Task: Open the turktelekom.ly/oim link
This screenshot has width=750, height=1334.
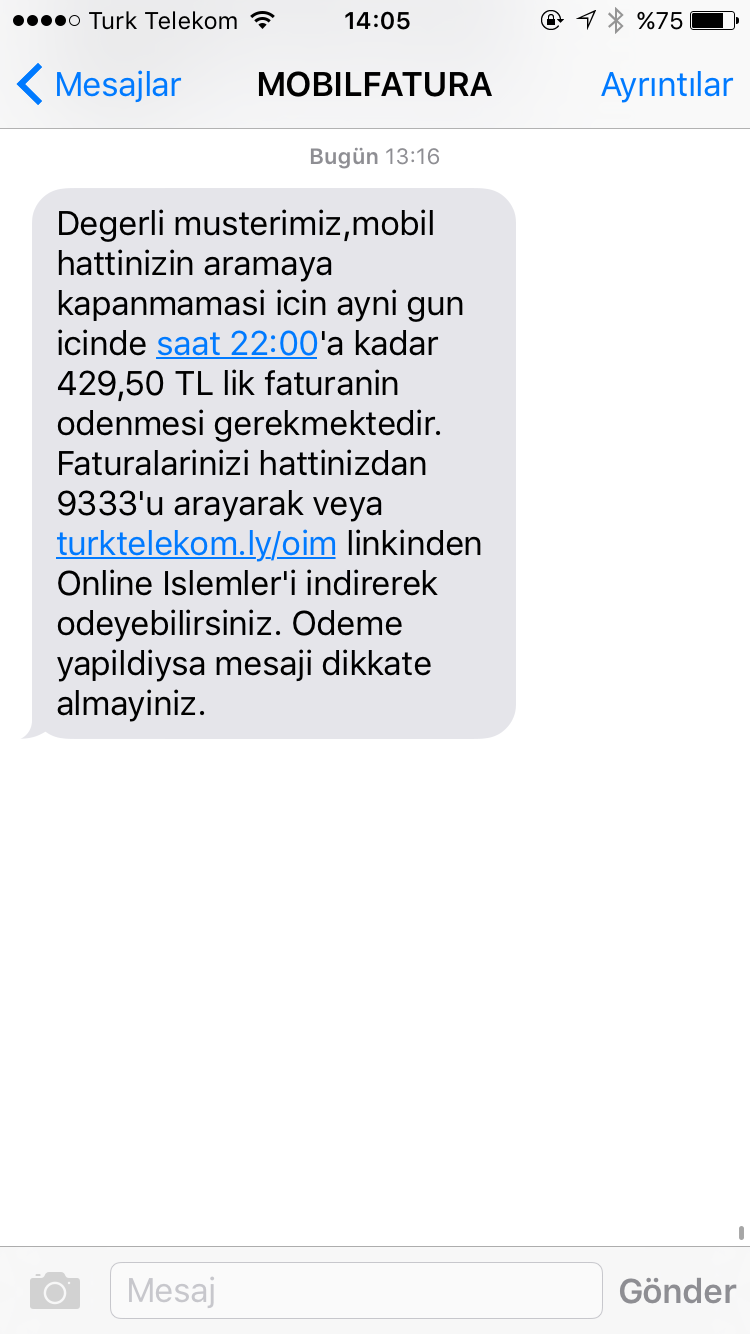Action: 196,544
